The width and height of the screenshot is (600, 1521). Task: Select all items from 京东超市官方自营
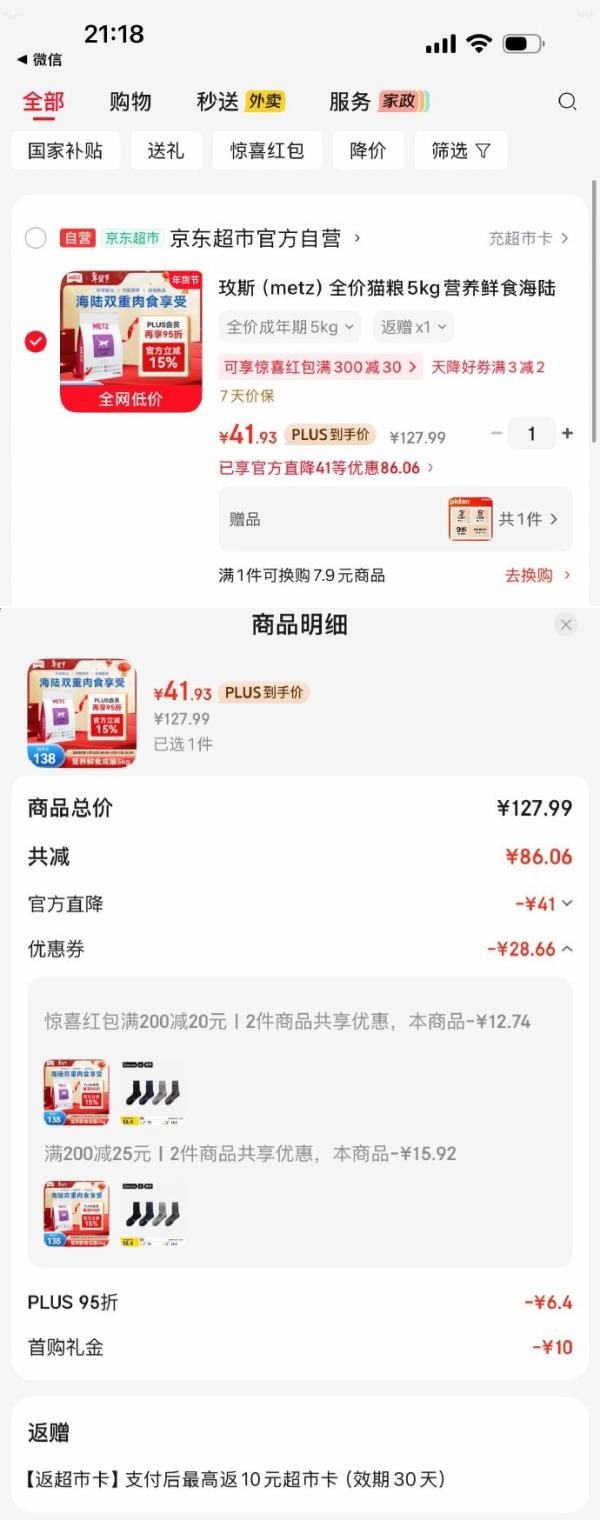pyautogui.click(x=36, y=238)
